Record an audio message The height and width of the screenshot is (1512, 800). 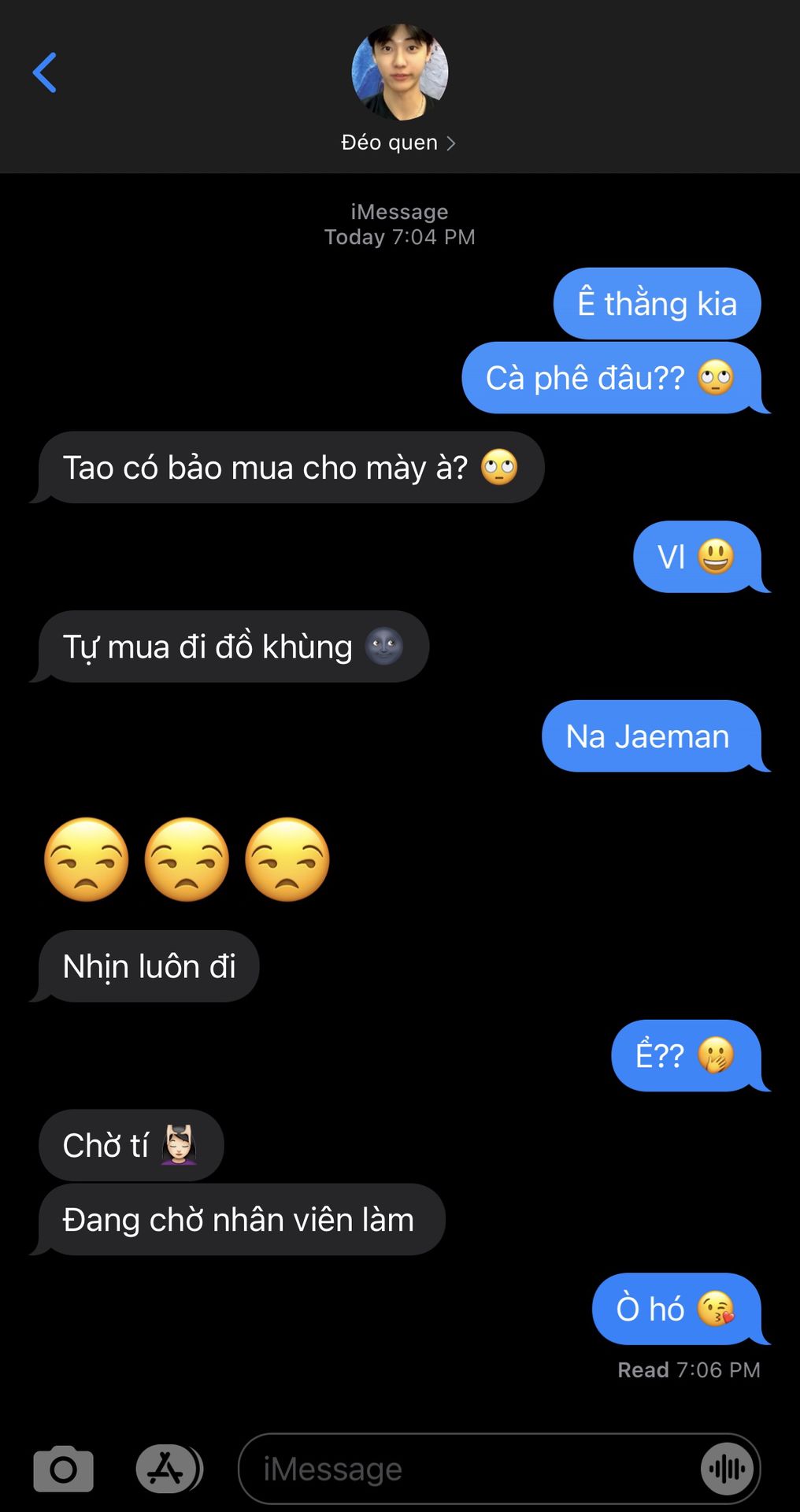click(x=726, y=1469)
